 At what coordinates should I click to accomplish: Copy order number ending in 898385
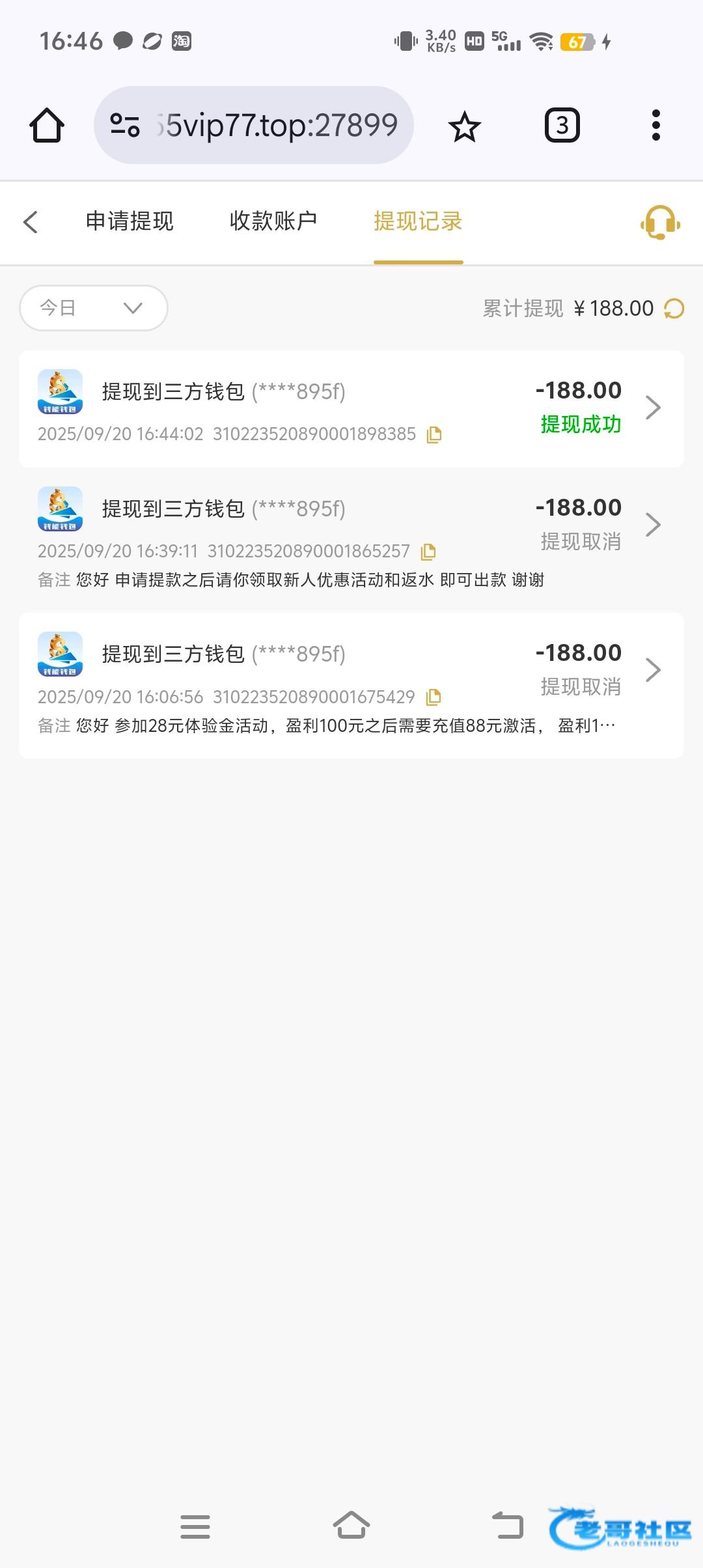pyautogui.click(x=434, y=434)
